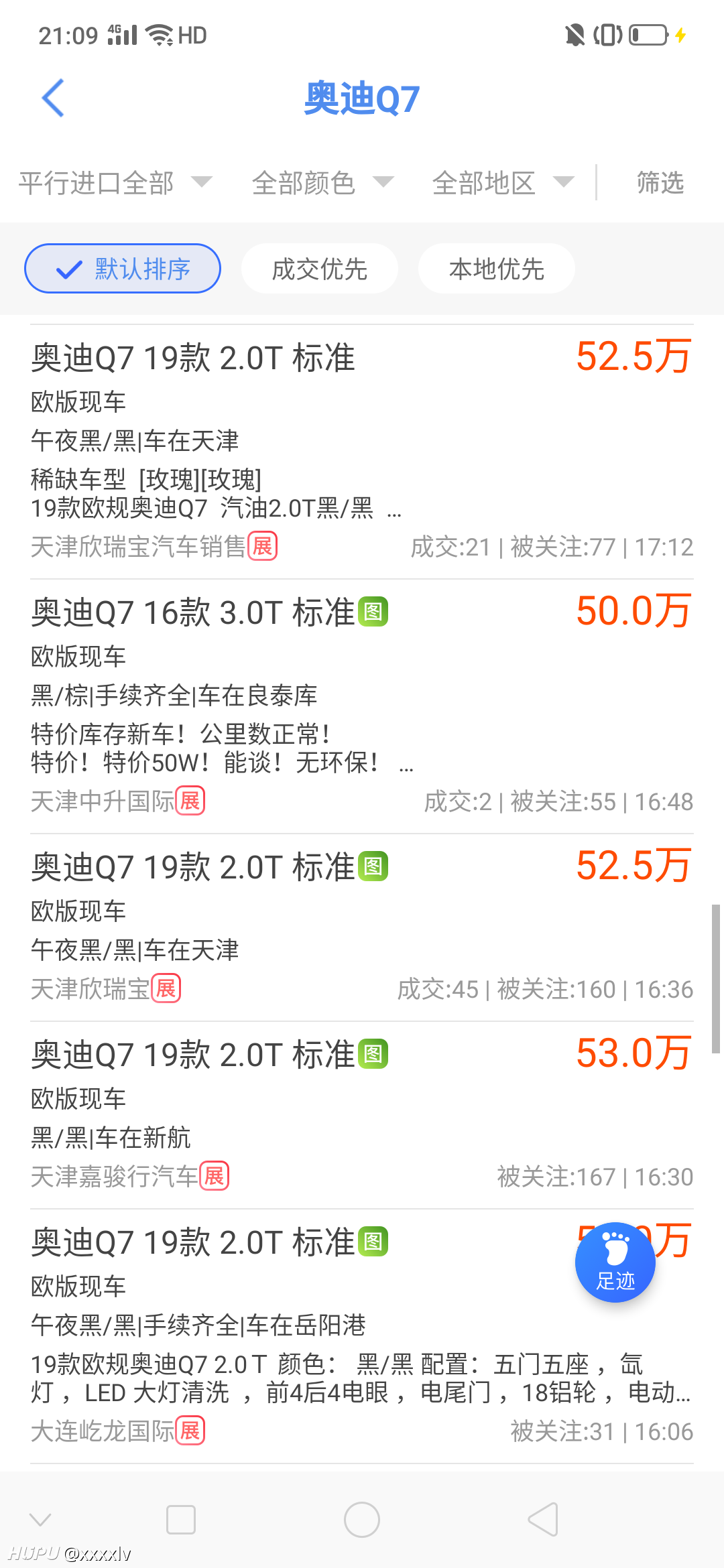Open the 大连屹龙国际 listing
The width and height of the screenshot is (724, 1568).
click(362, 1336)
